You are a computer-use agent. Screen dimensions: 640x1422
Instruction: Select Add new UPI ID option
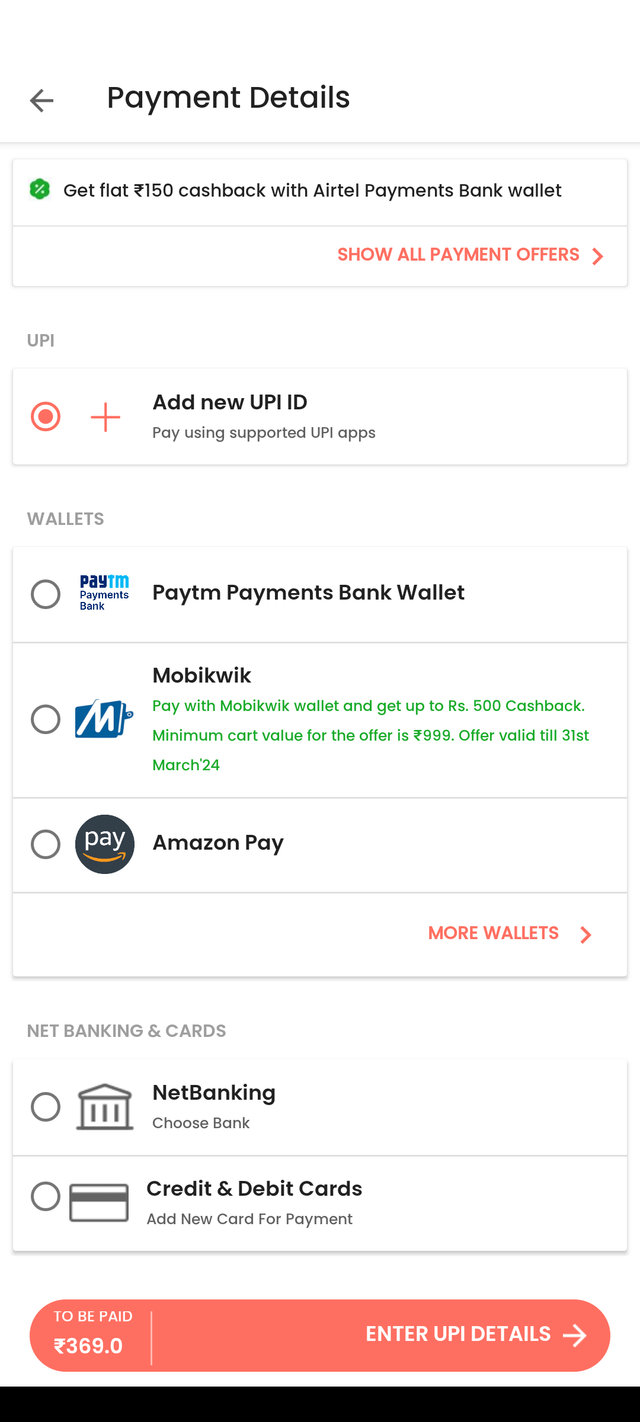46,416
